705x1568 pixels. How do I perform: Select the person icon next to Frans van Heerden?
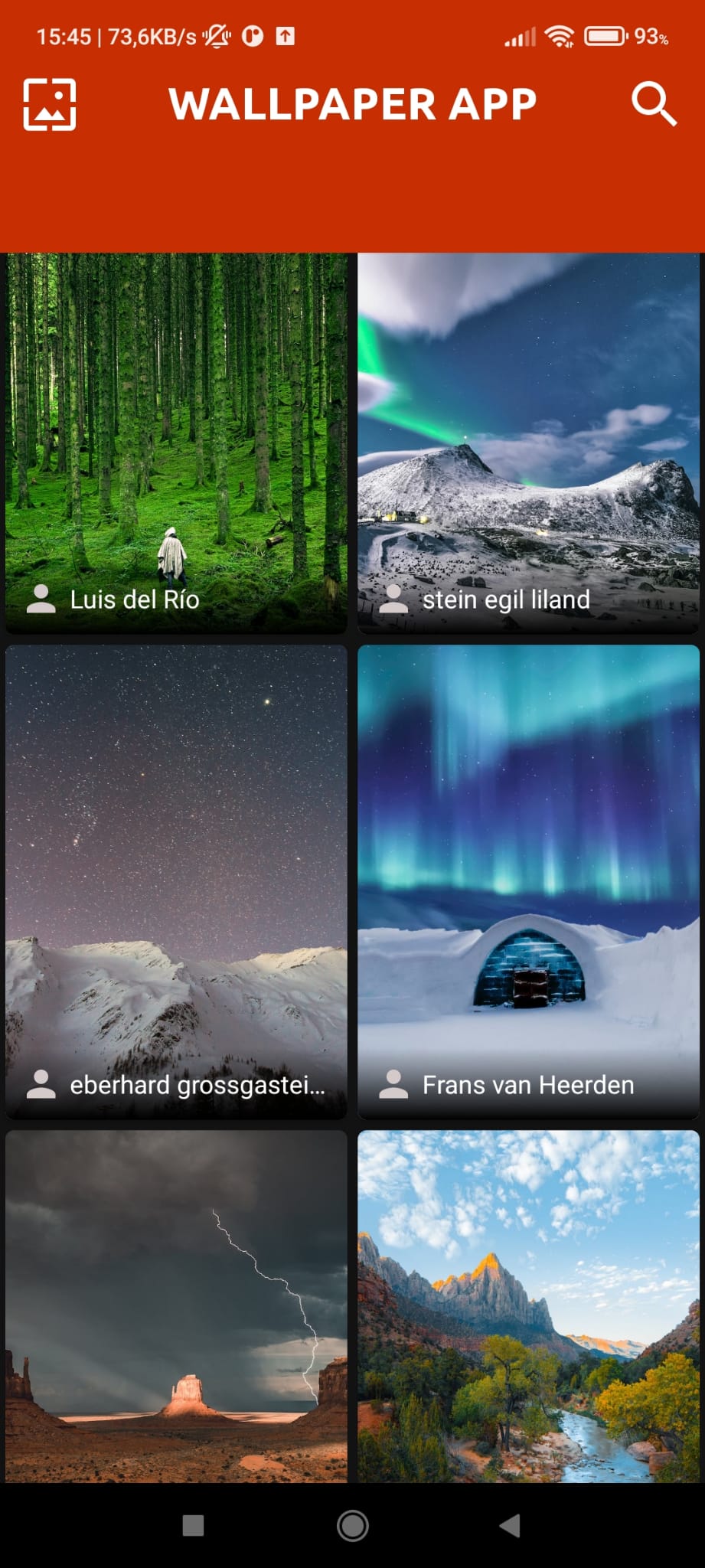393,1085
